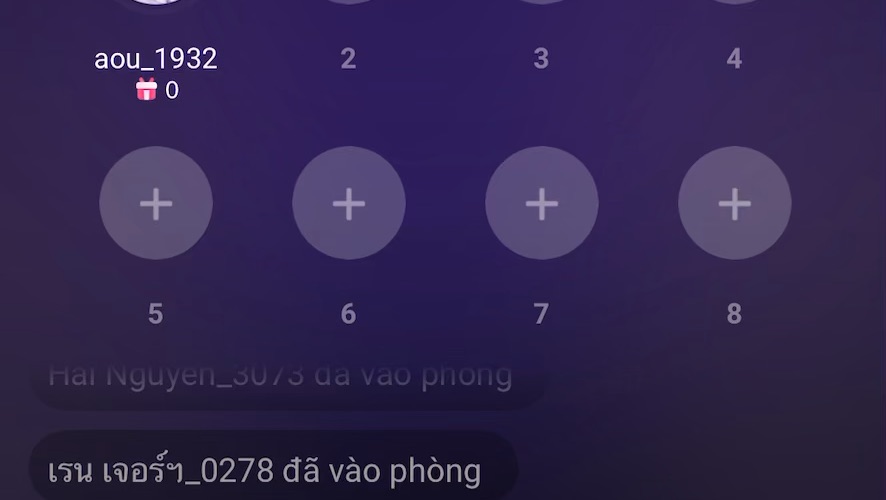This screenshot has width=886, height=500.
Task: Select the empty seat 7
Action: (x=541, y=204)
